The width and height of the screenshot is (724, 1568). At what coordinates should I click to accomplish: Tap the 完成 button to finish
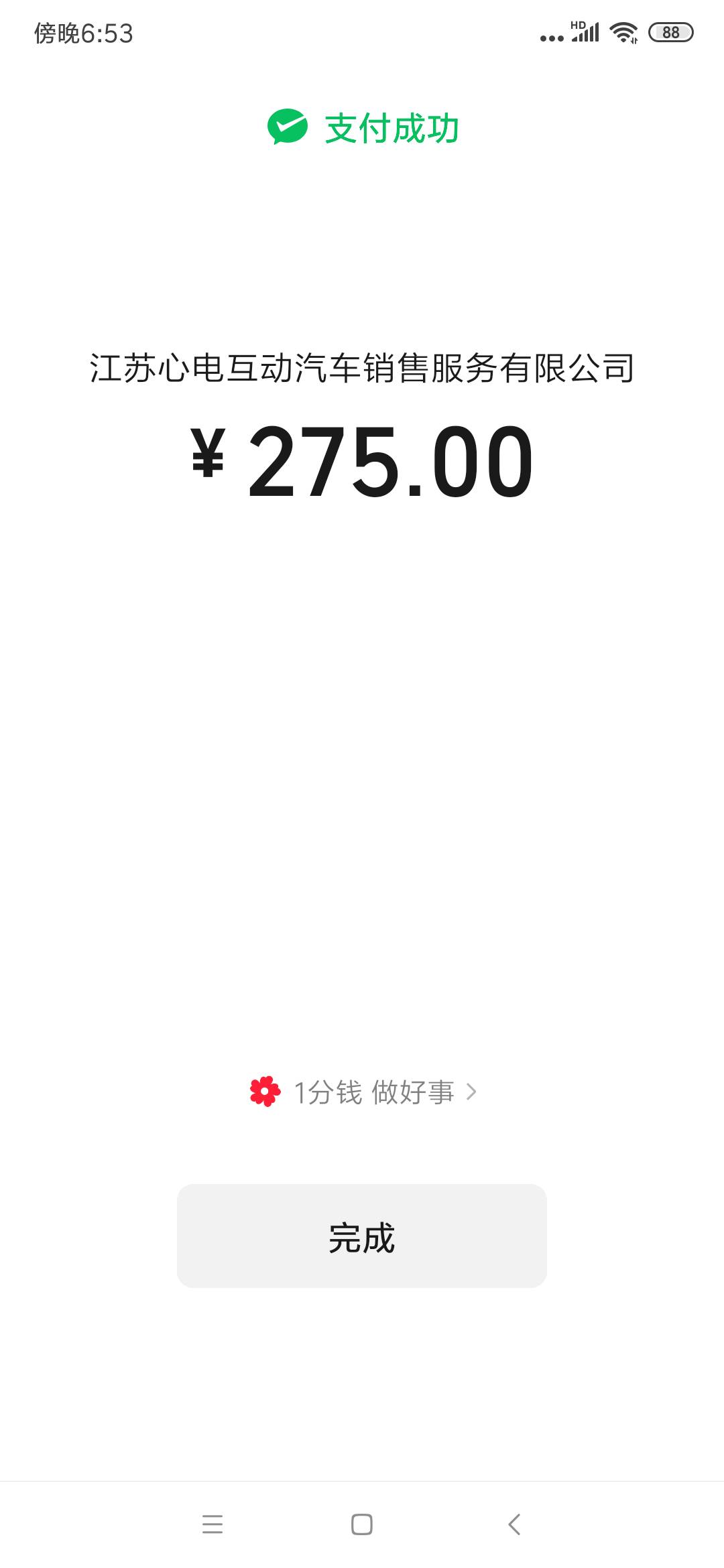coord(362,1236)
